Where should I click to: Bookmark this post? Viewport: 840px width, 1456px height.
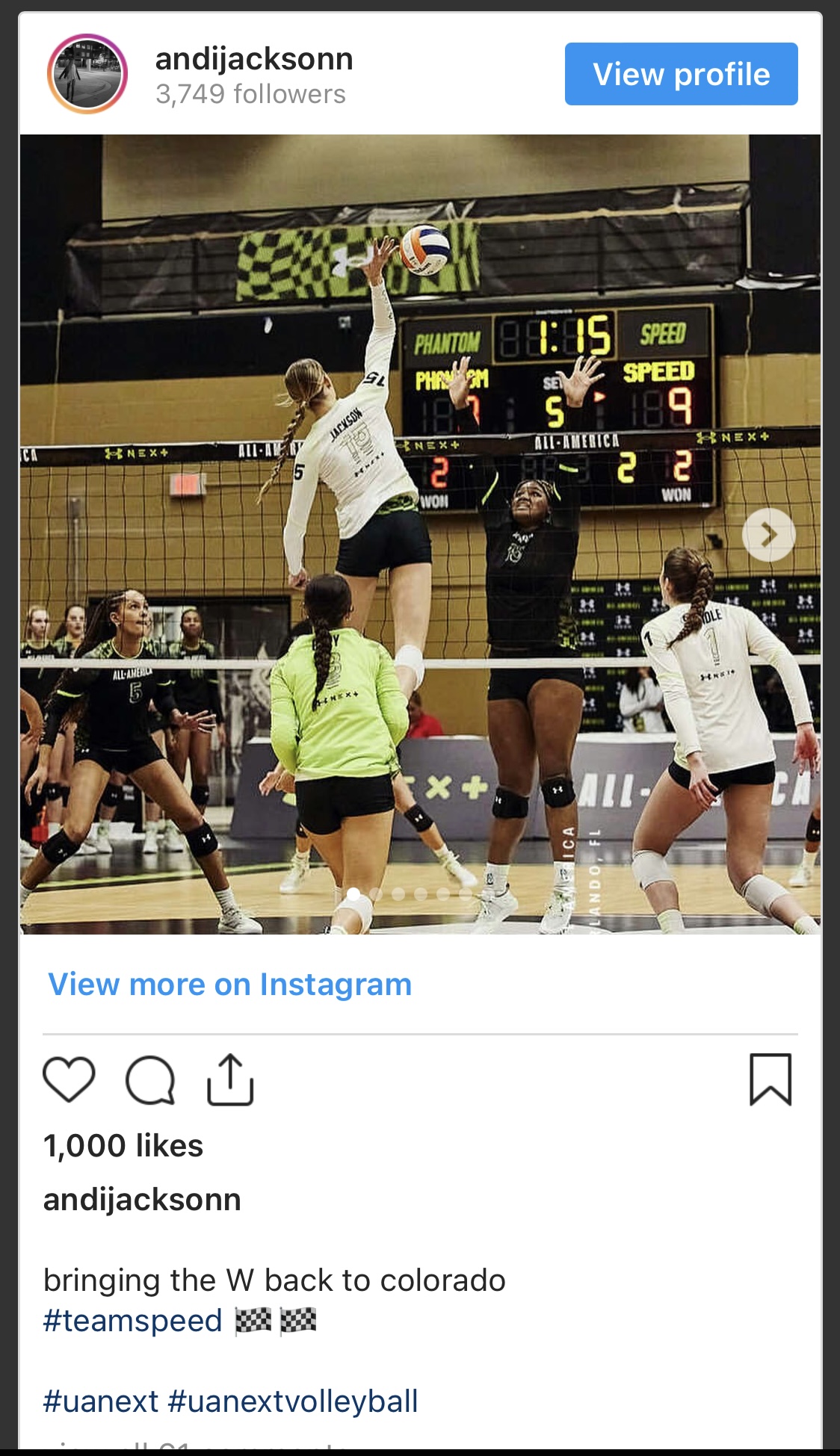(x=770, y=1079)
